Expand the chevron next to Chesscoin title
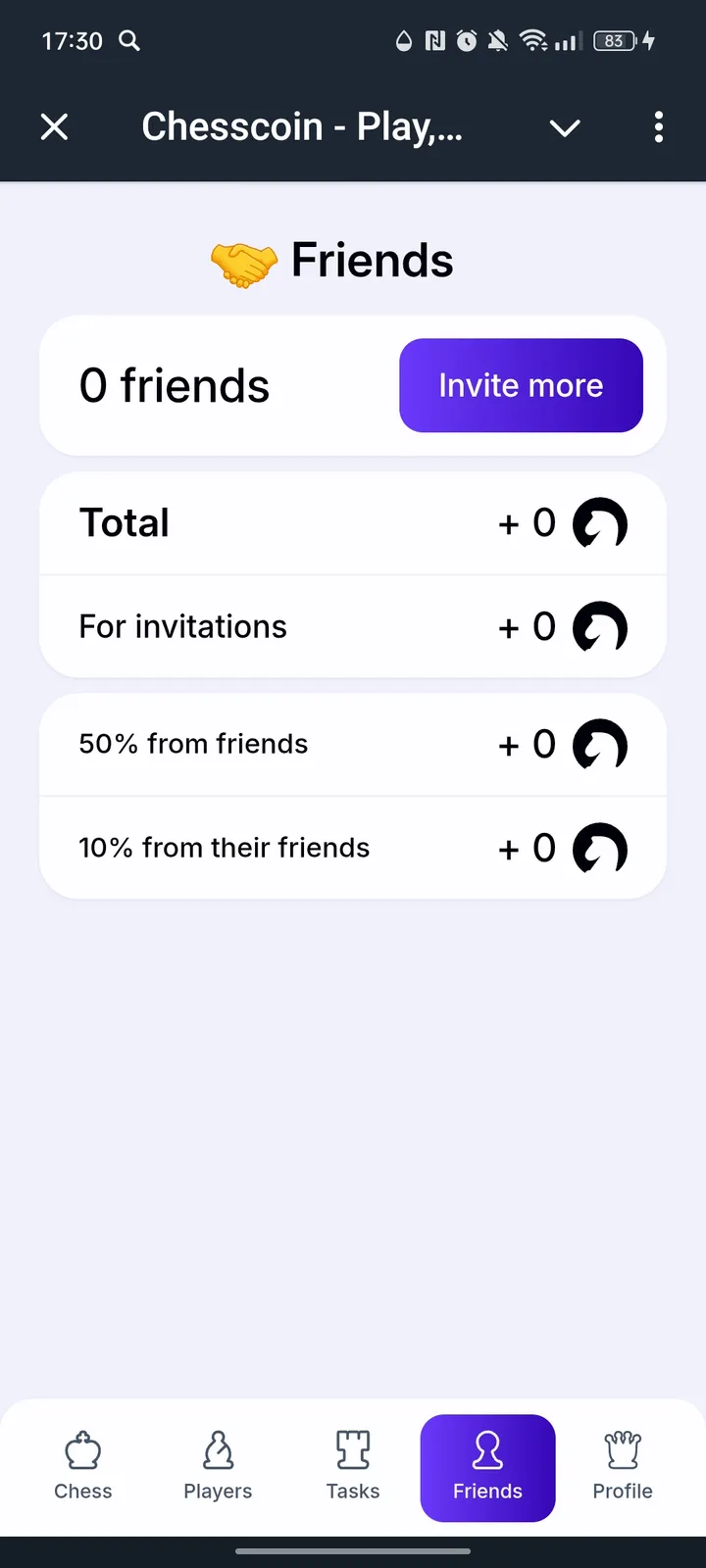 (565, 127)
